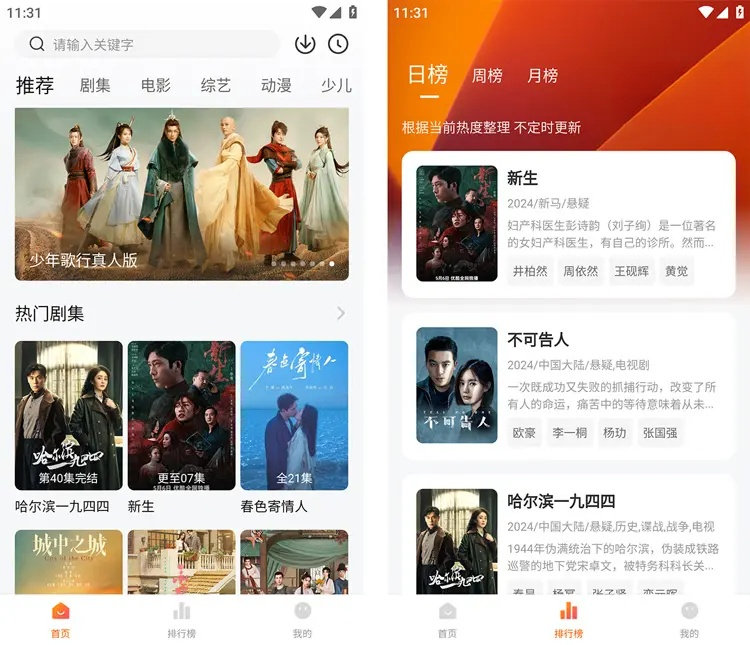Select the 综艺 tab
This screenshot has width=750, height=645.
click(x=215, y=86)
